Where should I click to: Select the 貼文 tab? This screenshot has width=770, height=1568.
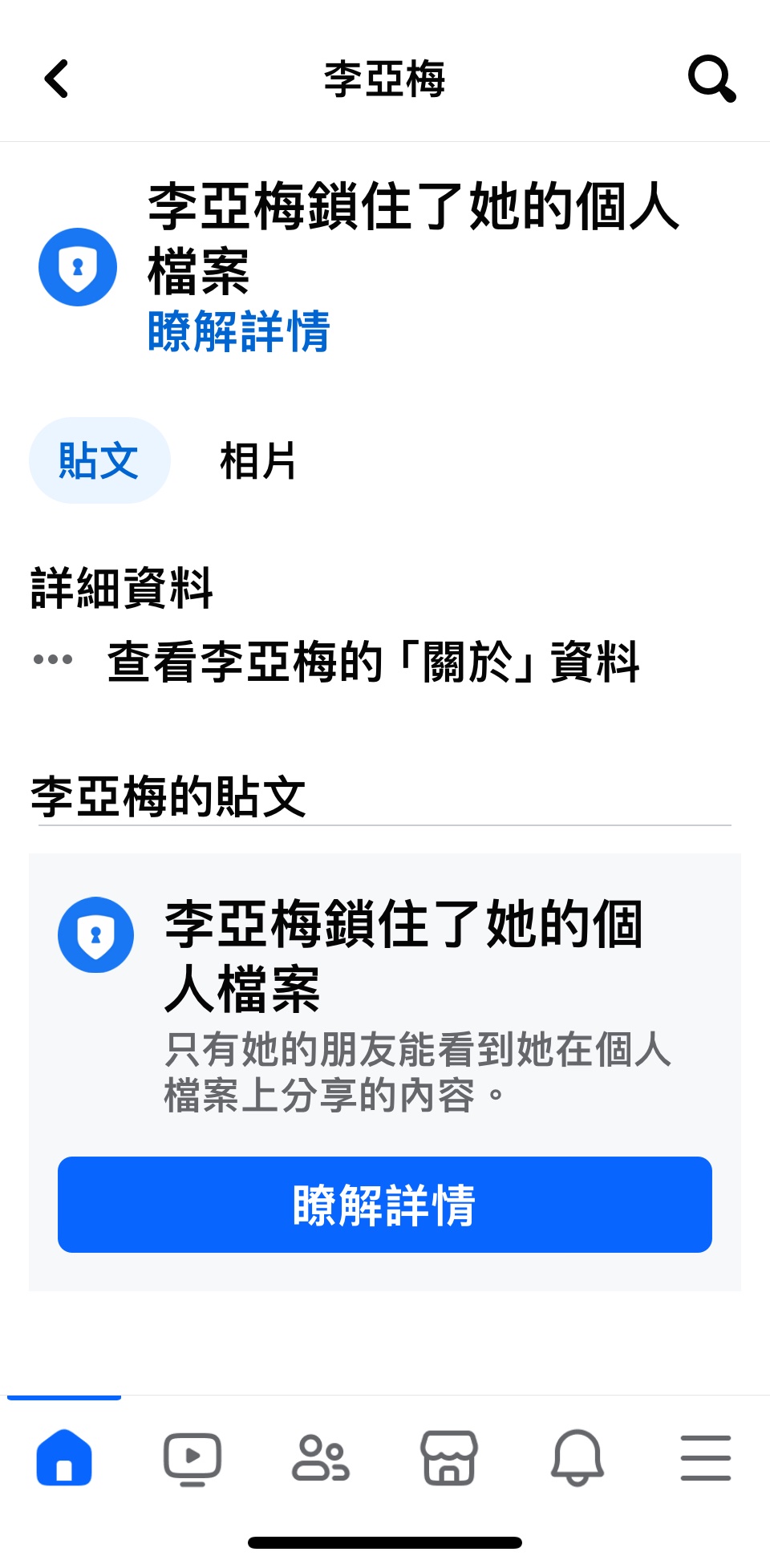click(99, 460)
